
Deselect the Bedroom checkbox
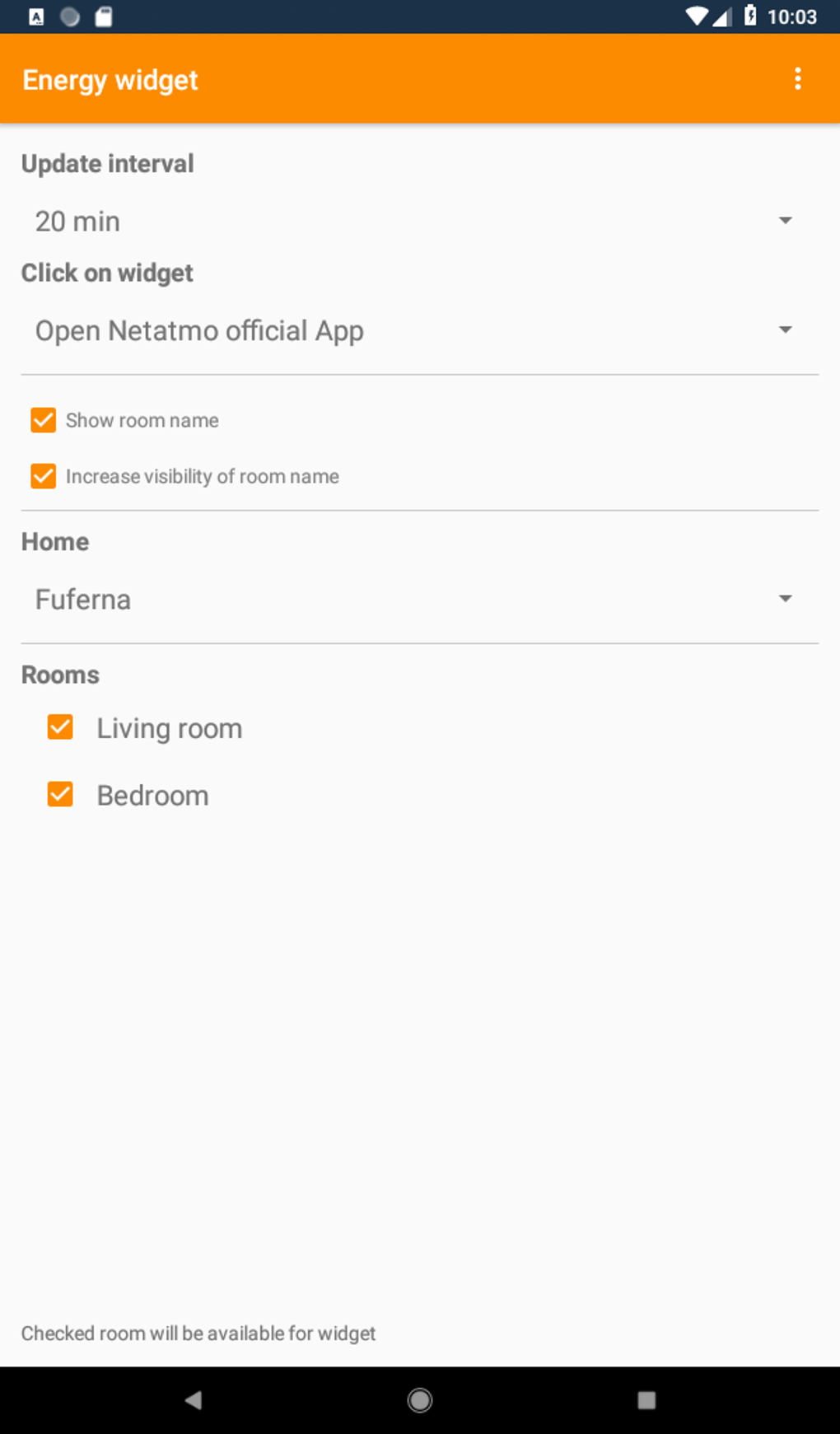(60, 794)
